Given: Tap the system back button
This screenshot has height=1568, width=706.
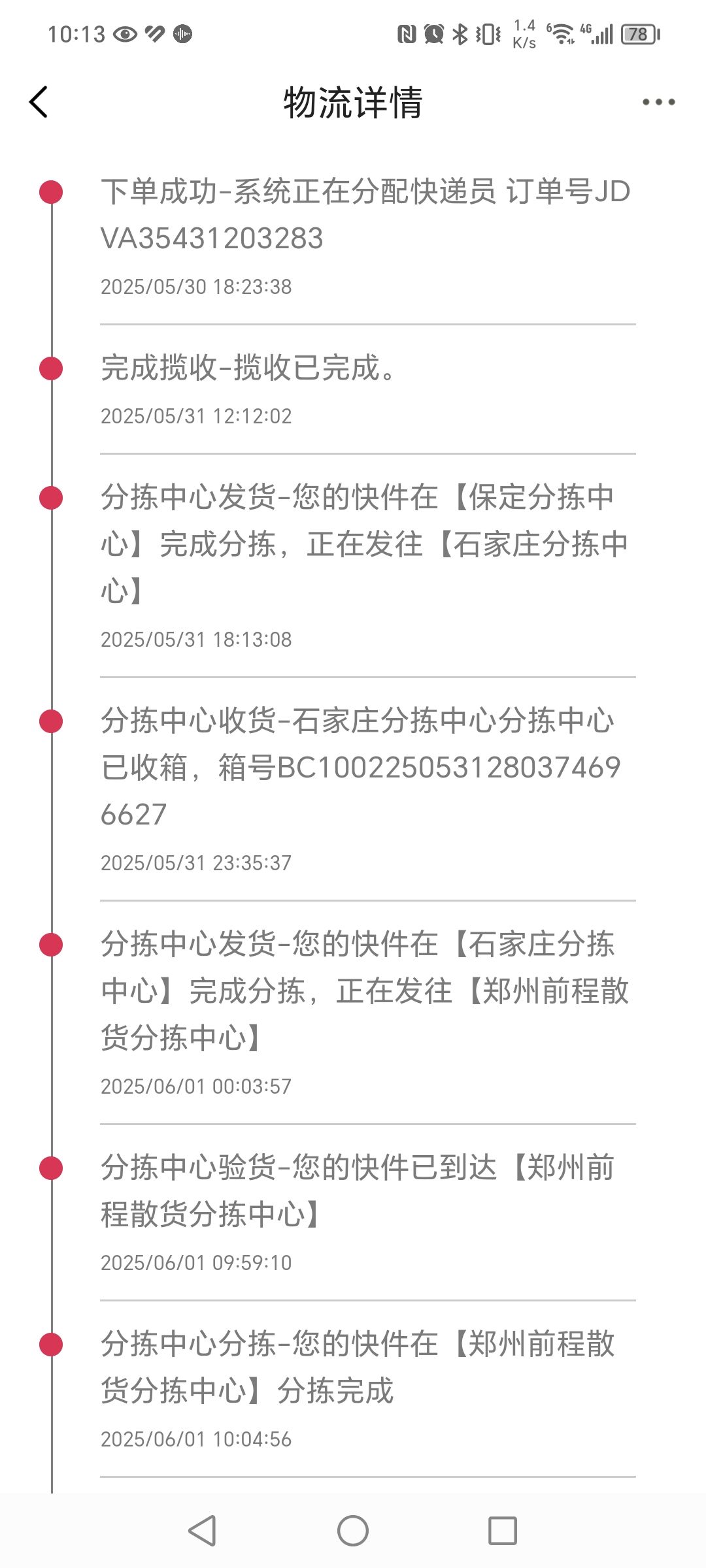Looking at the screenshot, I should coord(202,1530).
